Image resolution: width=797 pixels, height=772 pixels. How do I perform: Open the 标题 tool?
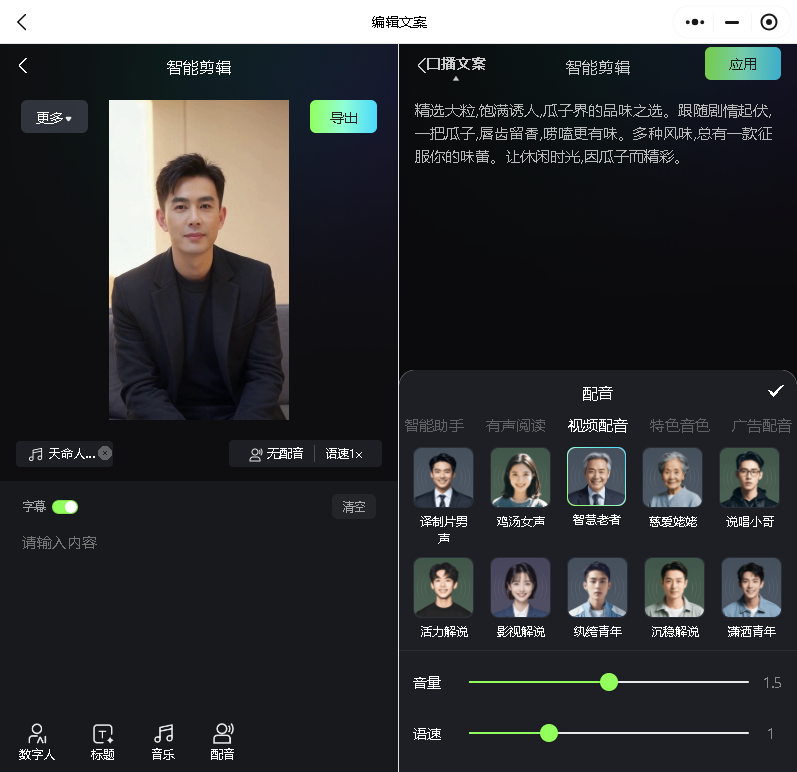(103, 742)
